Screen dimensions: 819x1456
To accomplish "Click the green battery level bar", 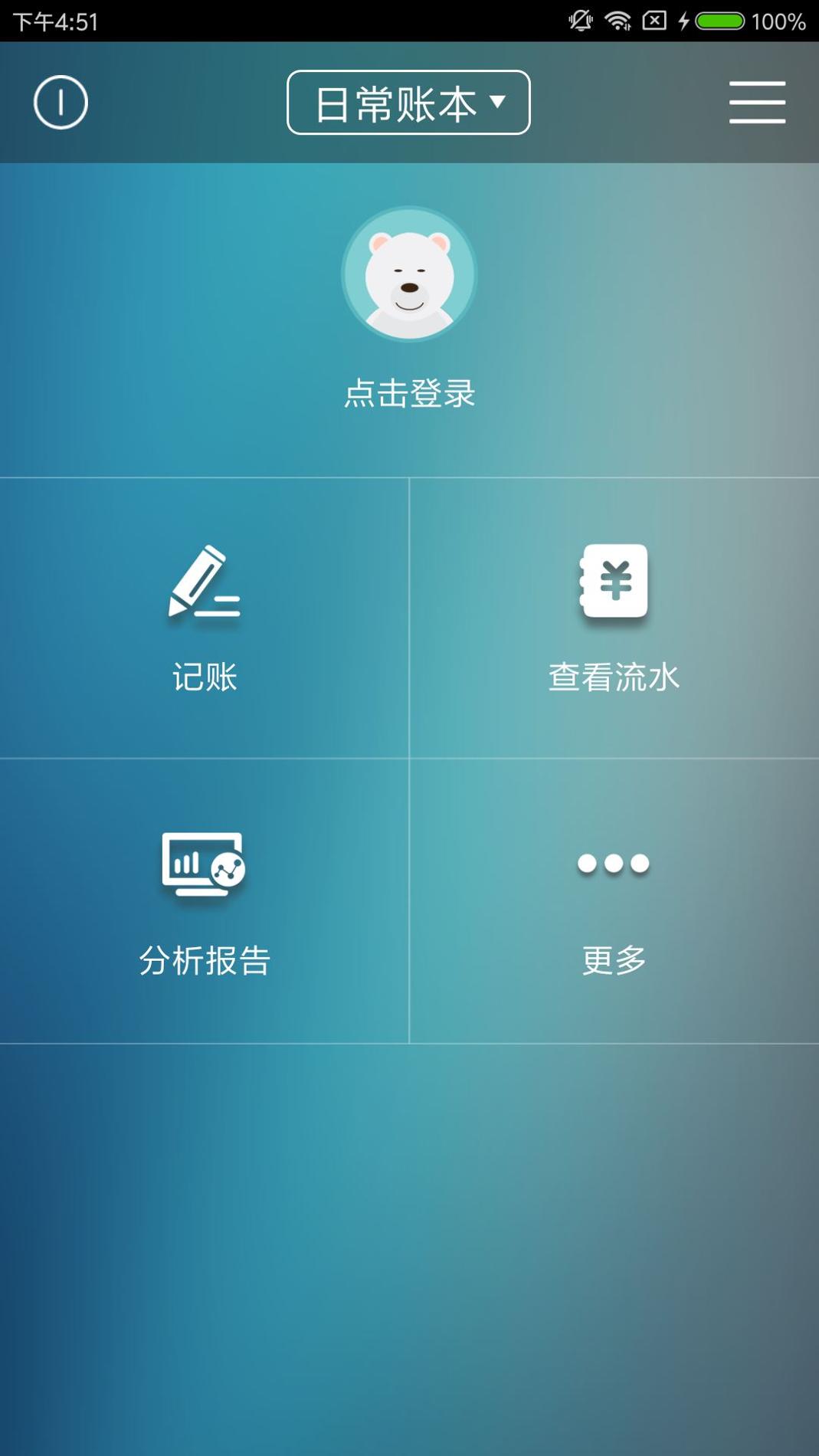I will click(x=719, y=21).
